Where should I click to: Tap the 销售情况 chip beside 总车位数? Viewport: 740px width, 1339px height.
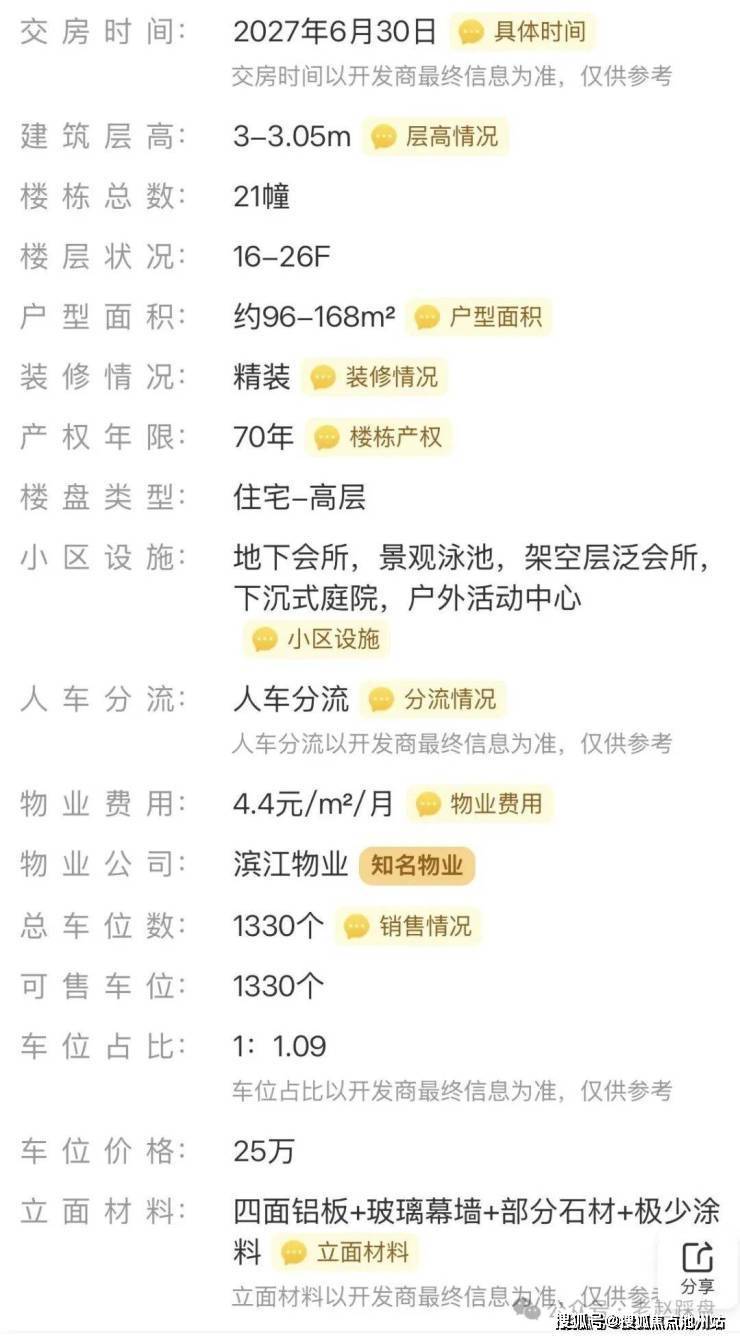pyautogui.click(x=408, y=926)
